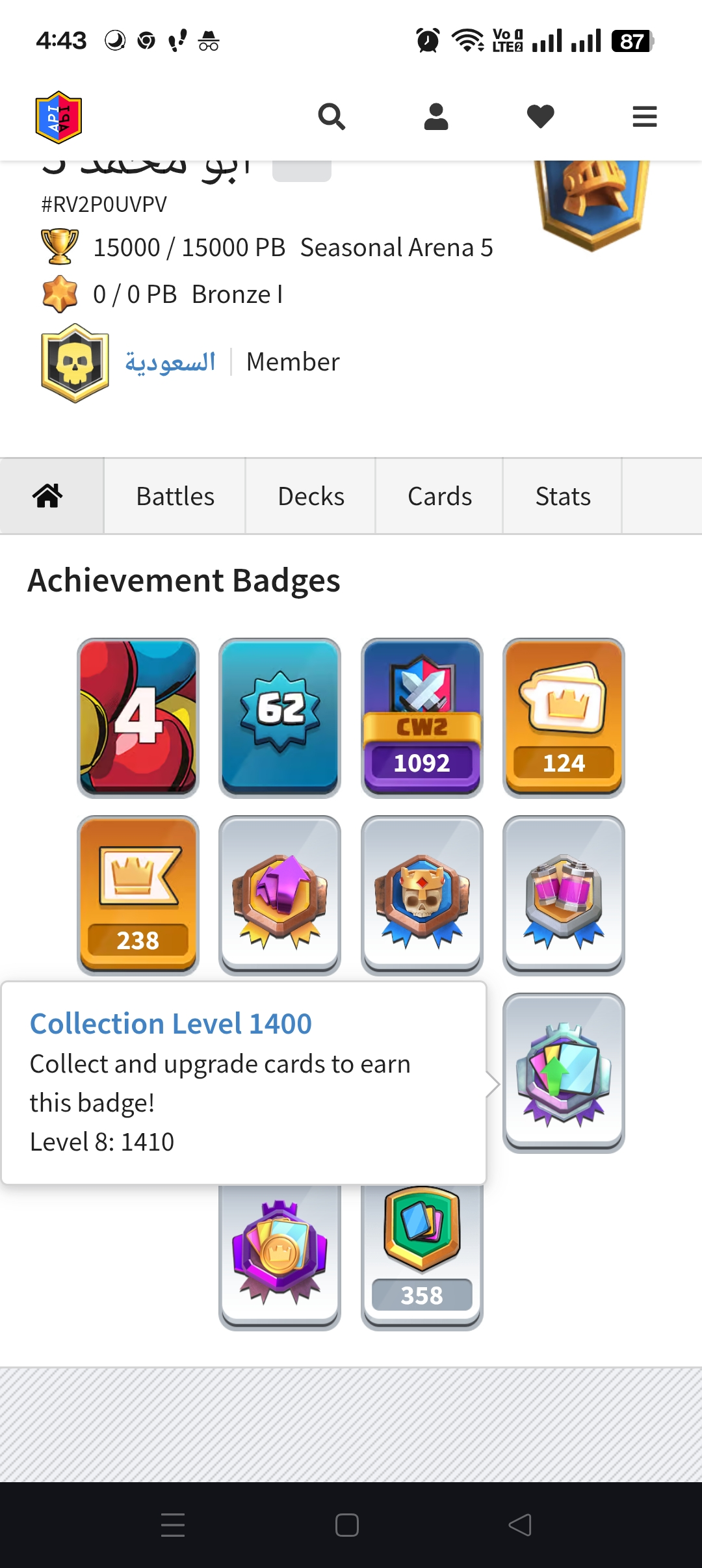702x1568 pixels.
Task: Open favorites heart icon
Action: [540, 117]
